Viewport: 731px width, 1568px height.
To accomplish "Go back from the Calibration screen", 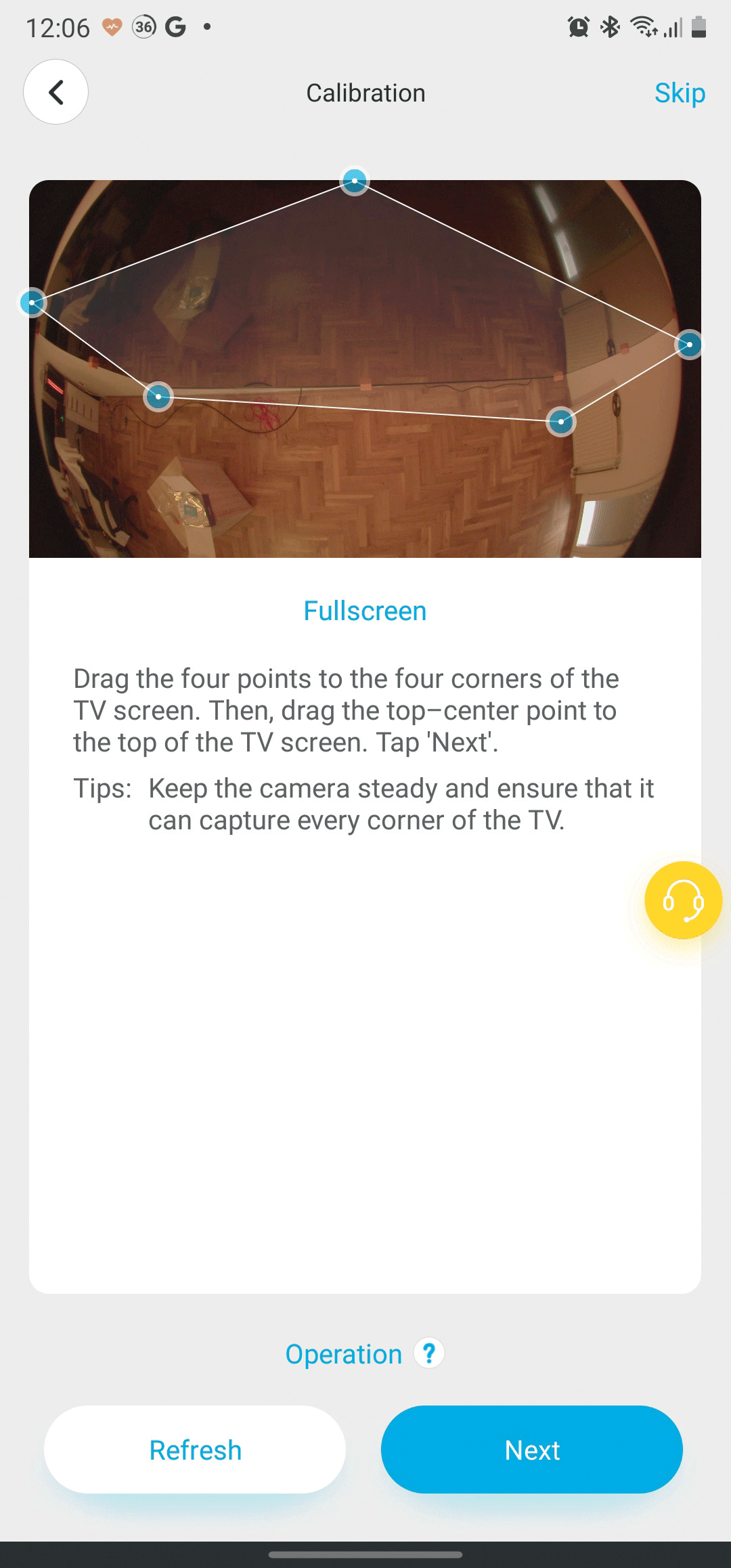I will pyautogui.click(x=56, y=92).
